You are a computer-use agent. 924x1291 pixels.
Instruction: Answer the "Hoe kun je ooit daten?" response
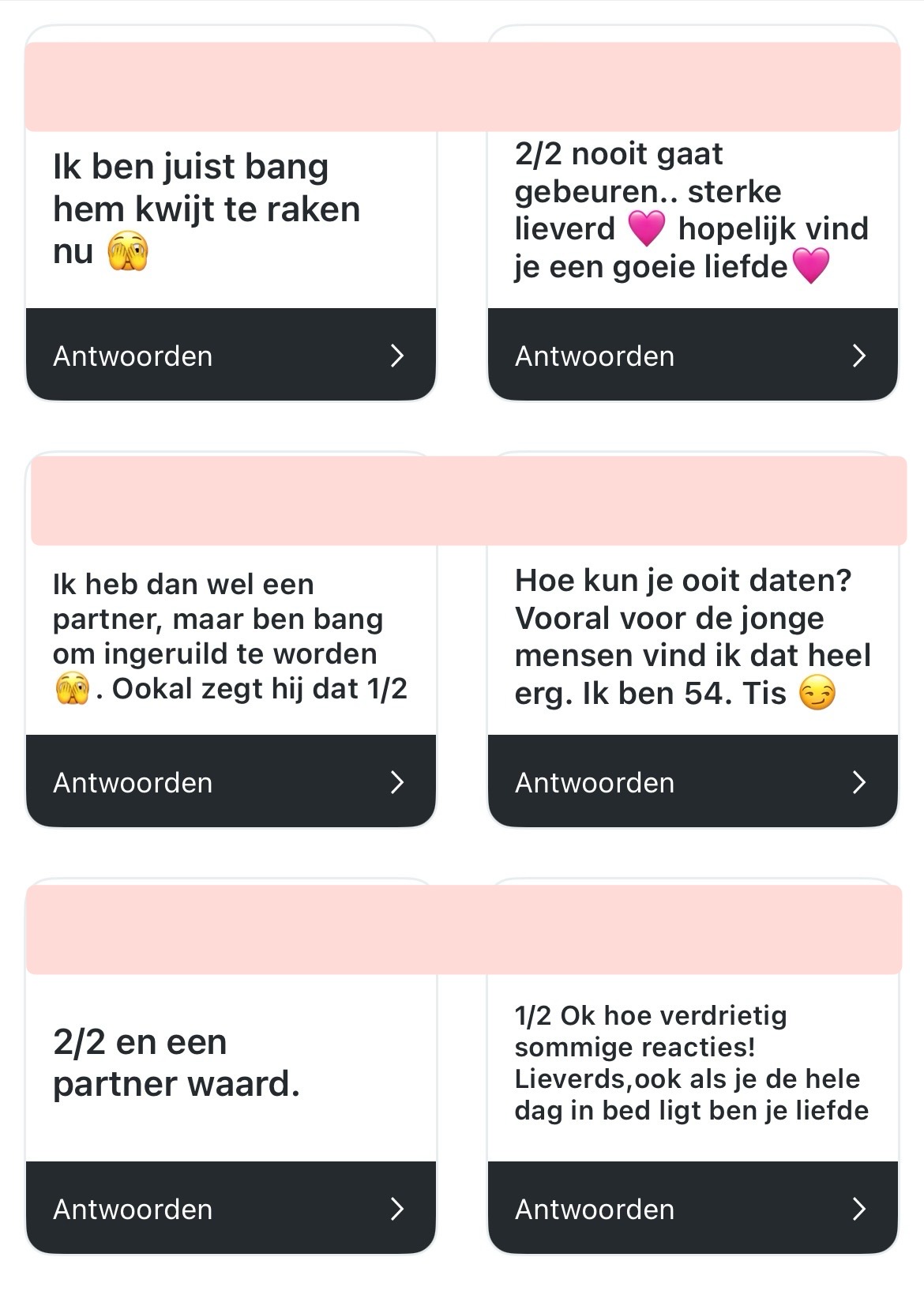pyautogui.click(x=692, y=782)
